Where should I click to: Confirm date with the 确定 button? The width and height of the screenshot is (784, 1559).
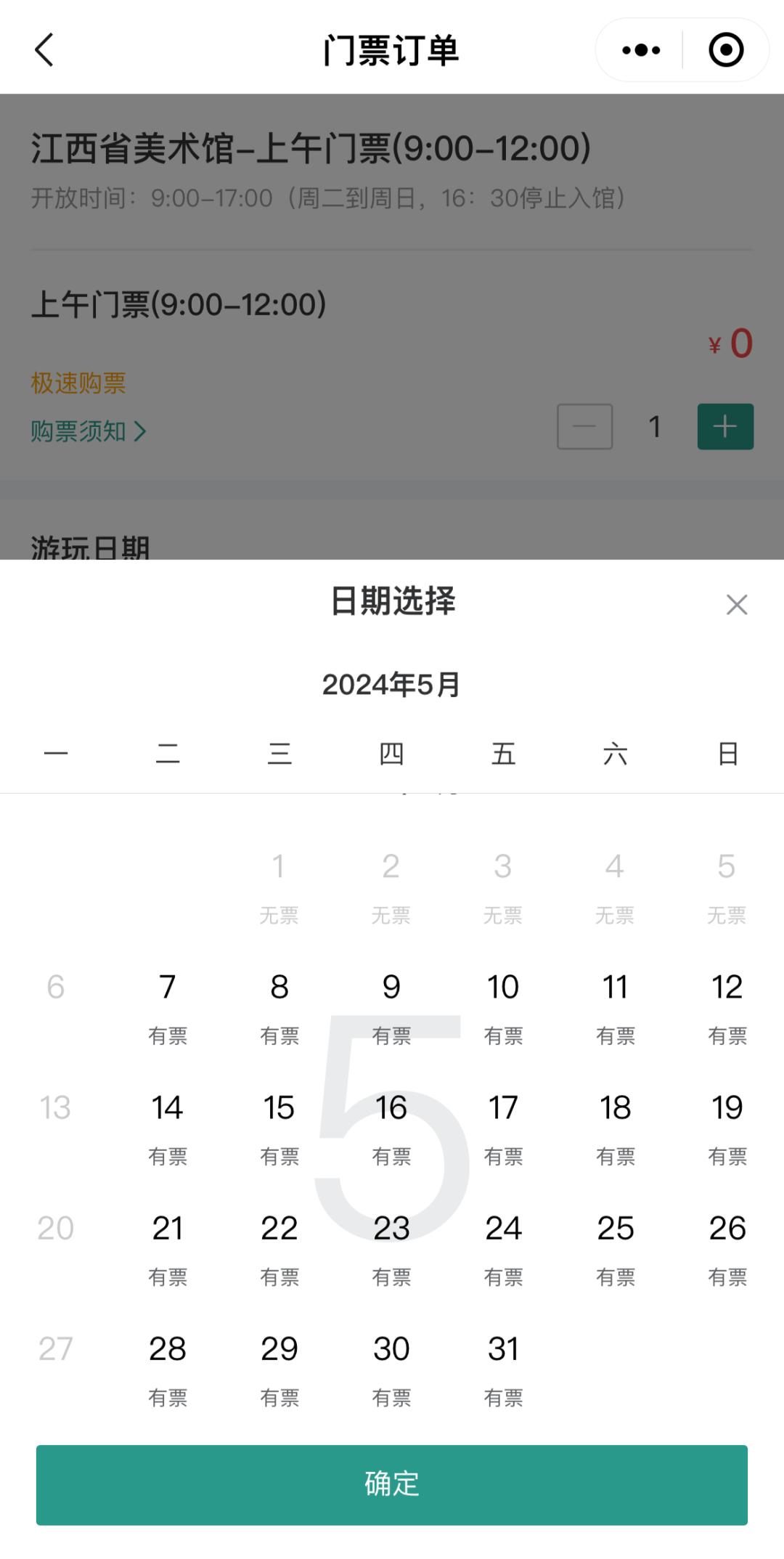tap(392, 1484)
